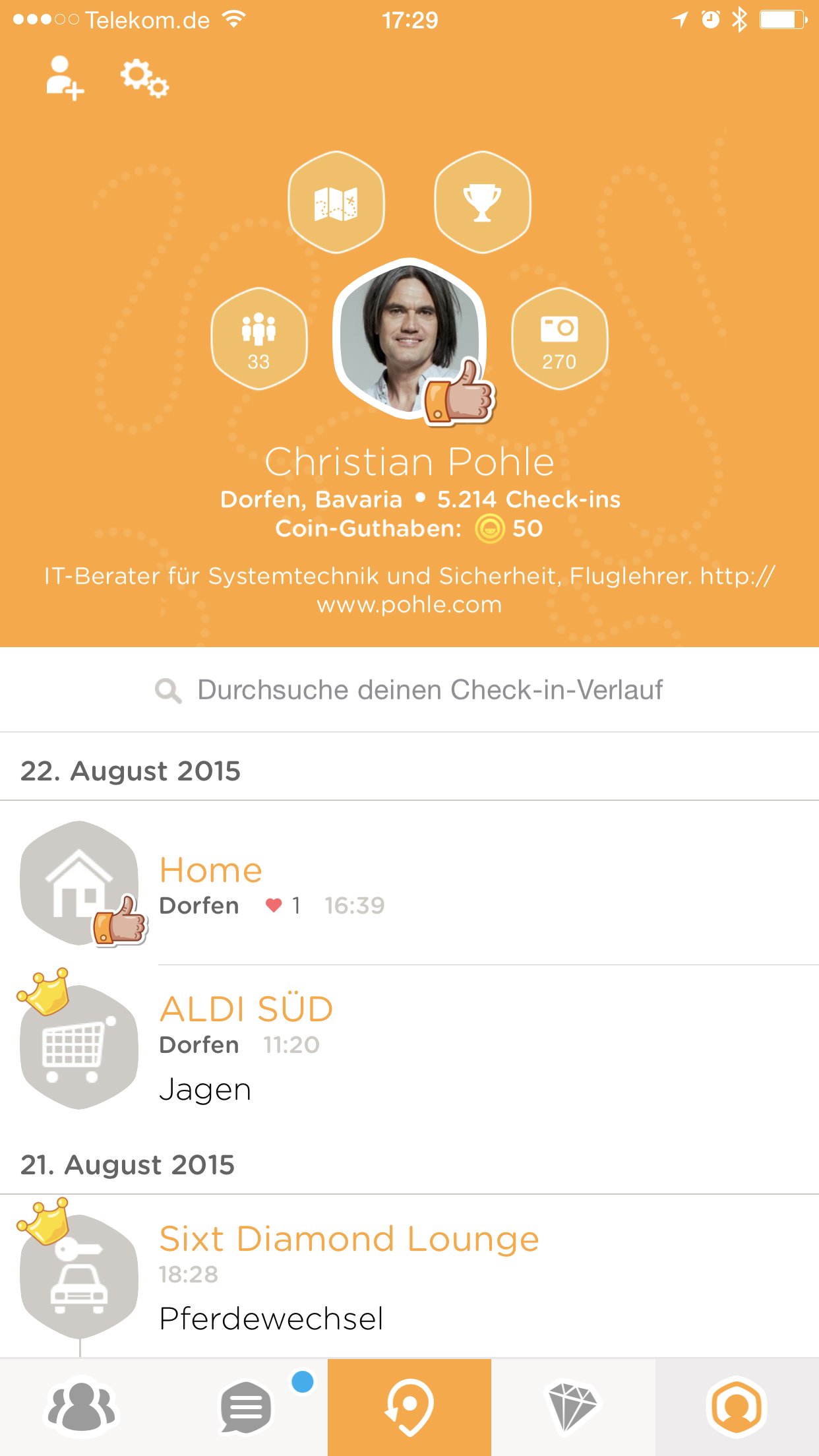Tap the heart on the Home check-in
Image resolution: width=819 pixels, height=1456 pixels.
(274, 905)
